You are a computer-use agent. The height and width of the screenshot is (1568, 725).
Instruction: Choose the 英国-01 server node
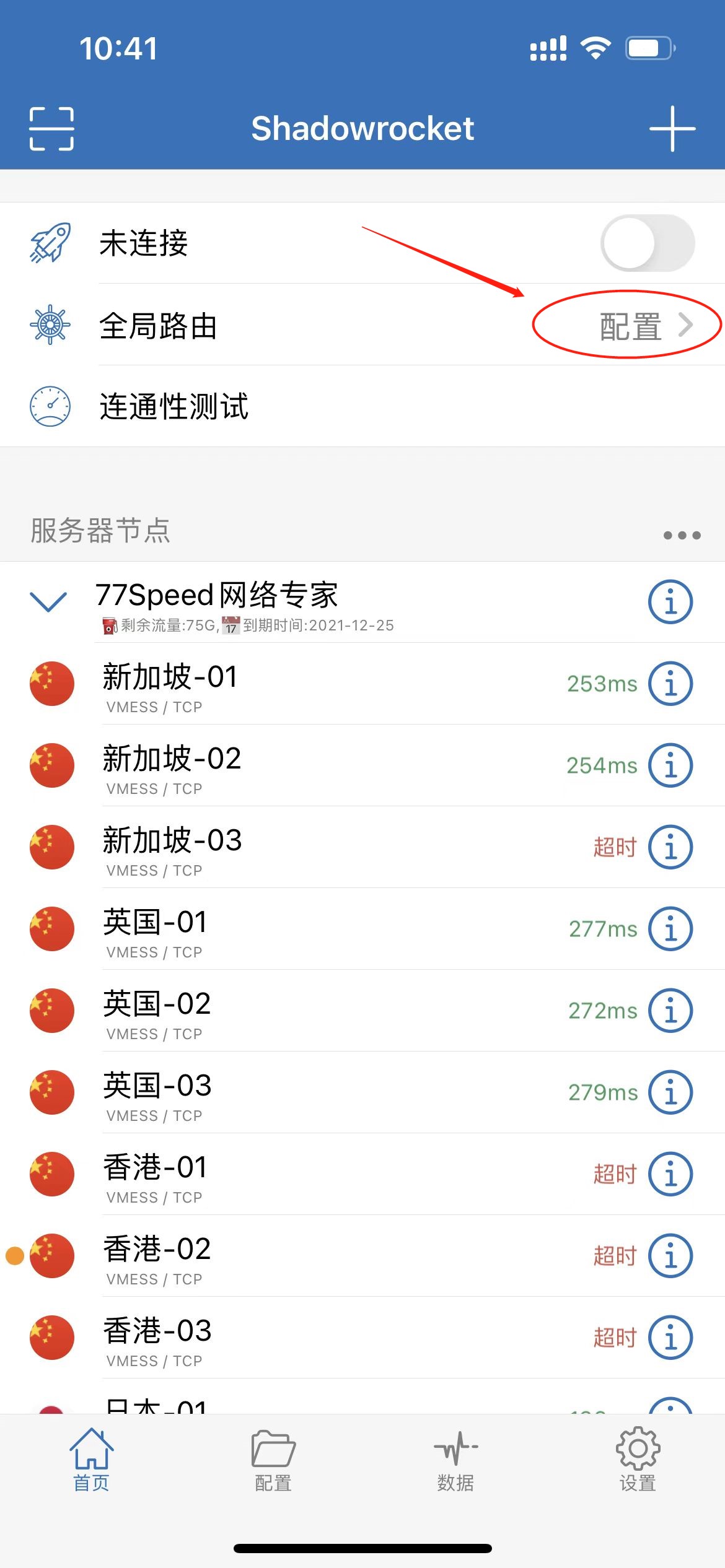[x=362, y=929]
